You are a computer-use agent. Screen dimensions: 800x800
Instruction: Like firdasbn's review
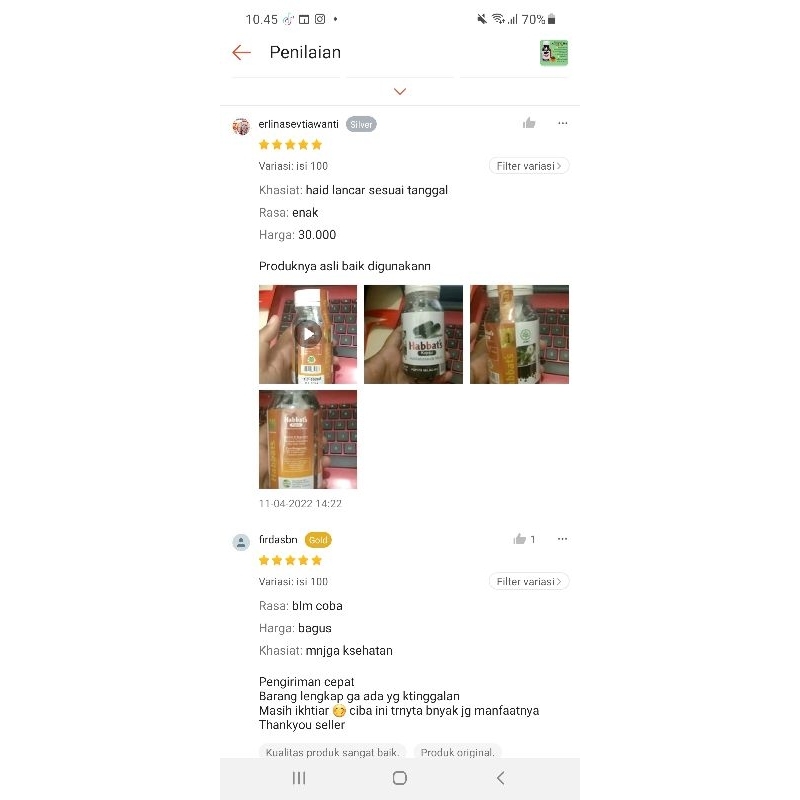520,539
